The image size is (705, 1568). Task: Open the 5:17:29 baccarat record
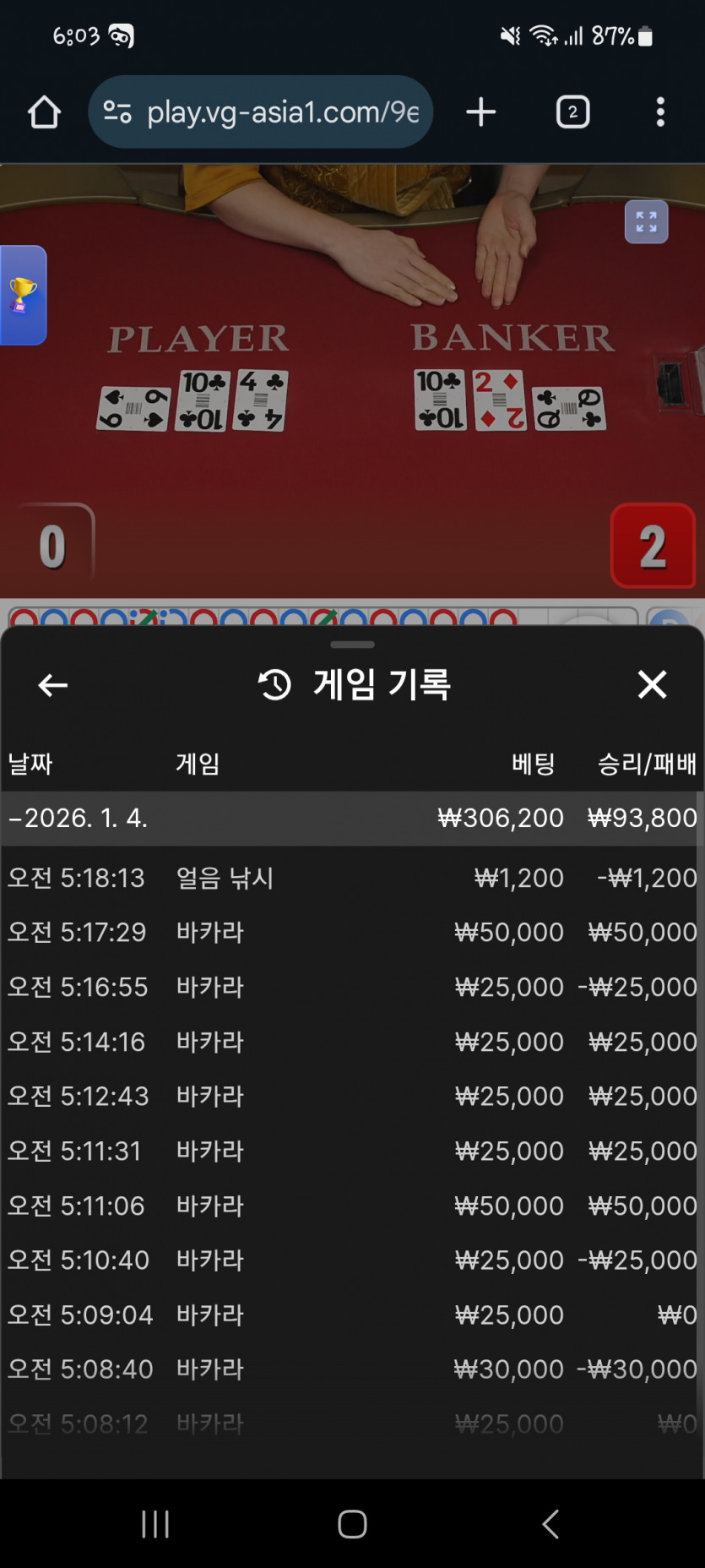(351, 933)
